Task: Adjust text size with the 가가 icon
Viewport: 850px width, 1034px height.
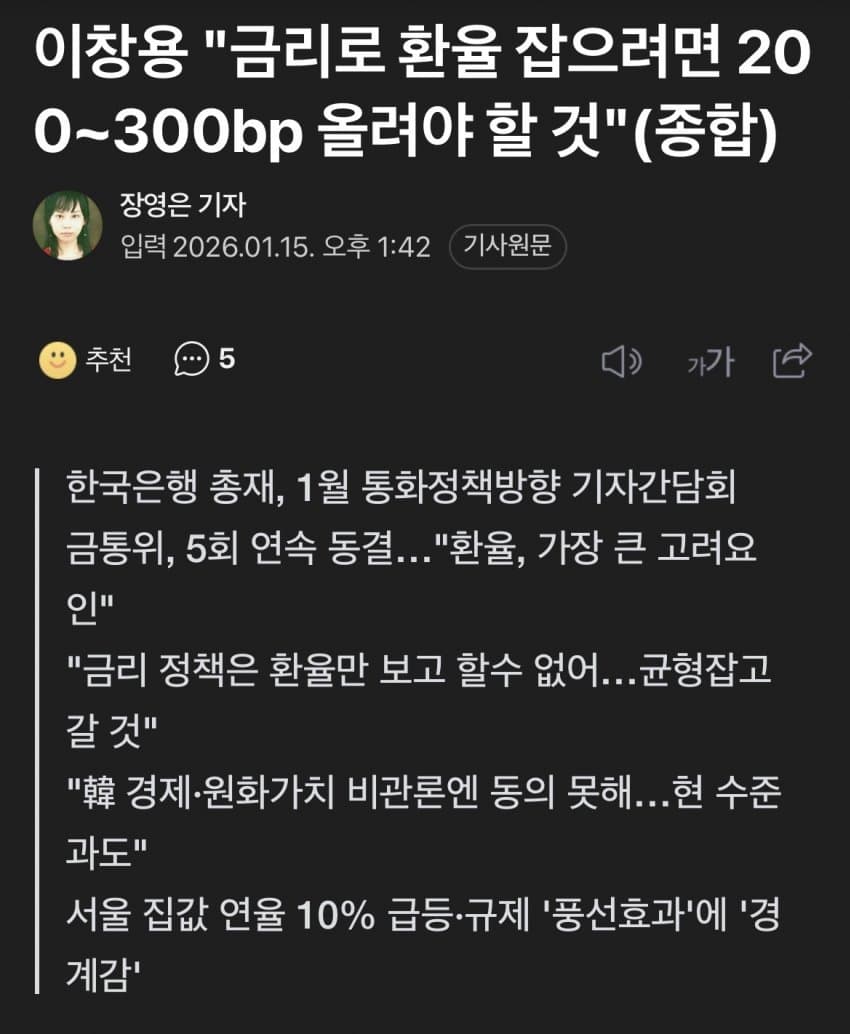Action: 709,362
